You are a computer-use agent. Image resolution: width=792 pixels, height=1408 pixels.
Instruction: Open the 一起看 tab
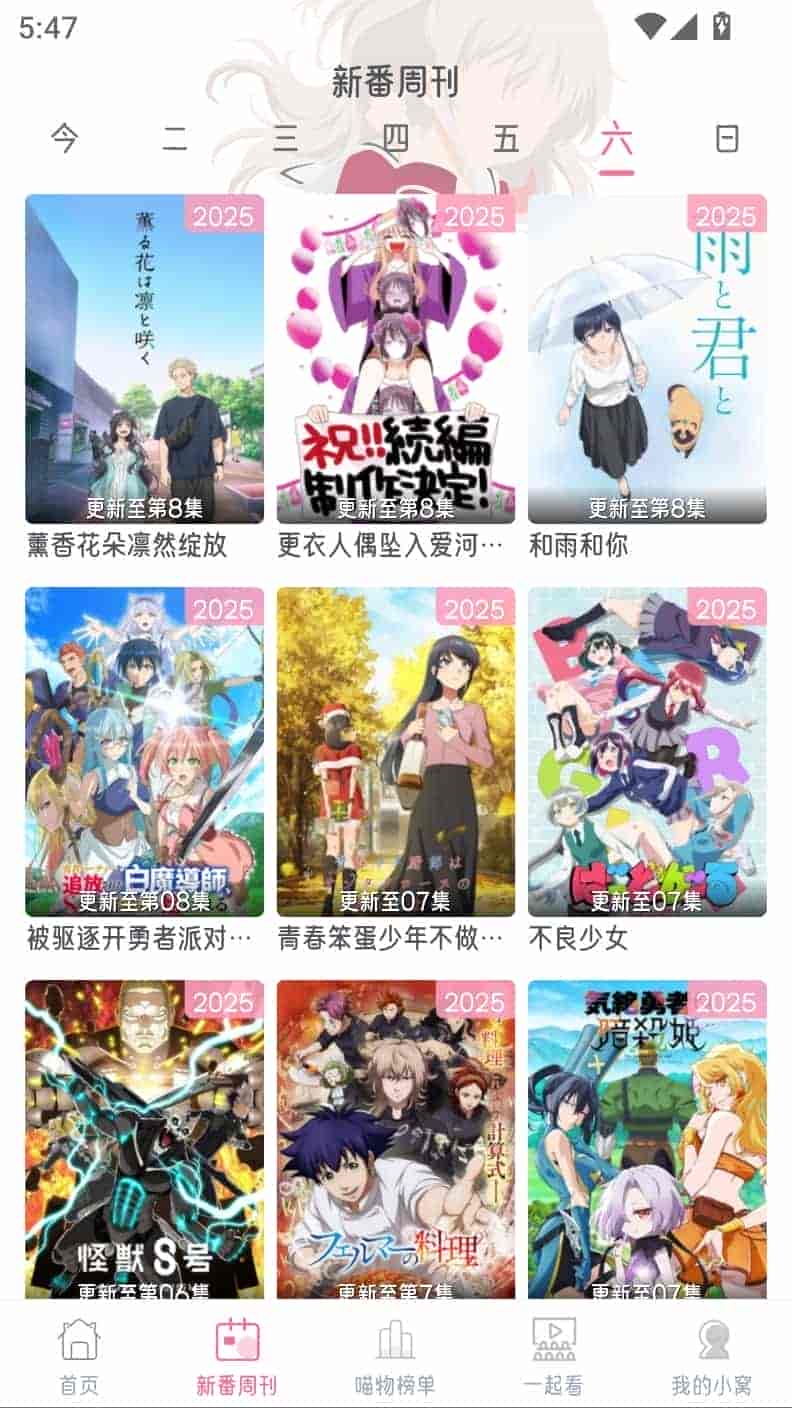(553, 1355)
